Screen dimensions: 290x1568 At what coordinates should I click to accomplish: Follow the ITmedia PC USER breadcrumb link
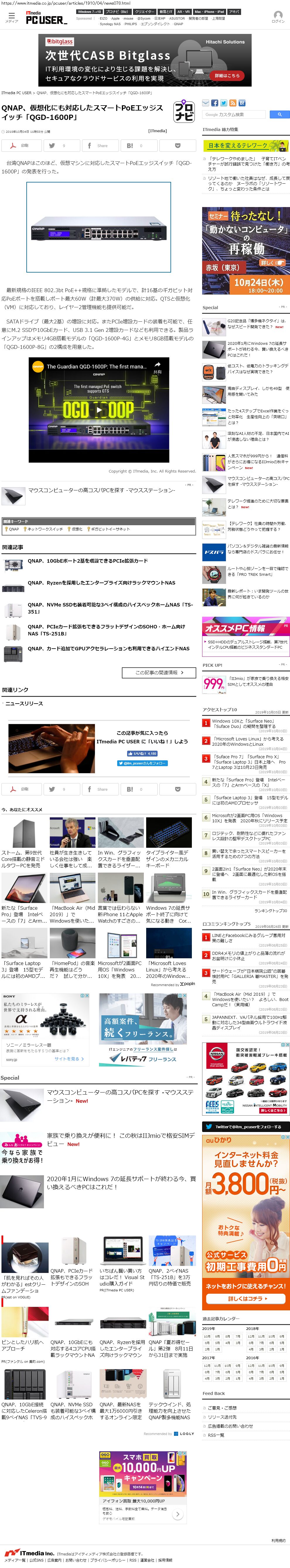coord(16,93)
